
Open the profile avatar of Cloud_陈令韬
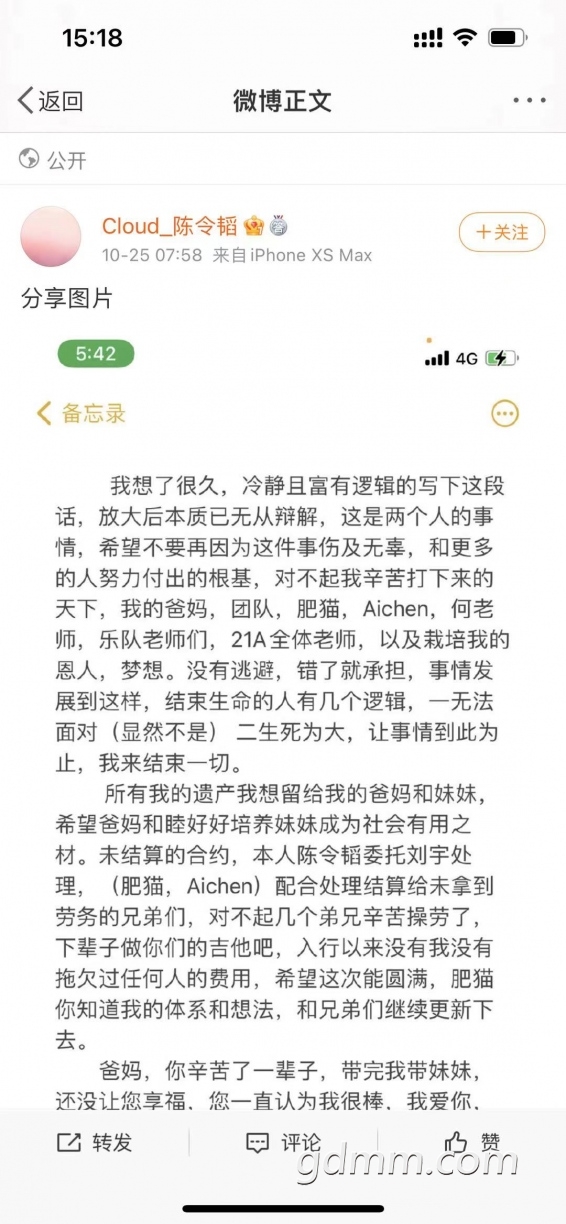coord(51,236)
